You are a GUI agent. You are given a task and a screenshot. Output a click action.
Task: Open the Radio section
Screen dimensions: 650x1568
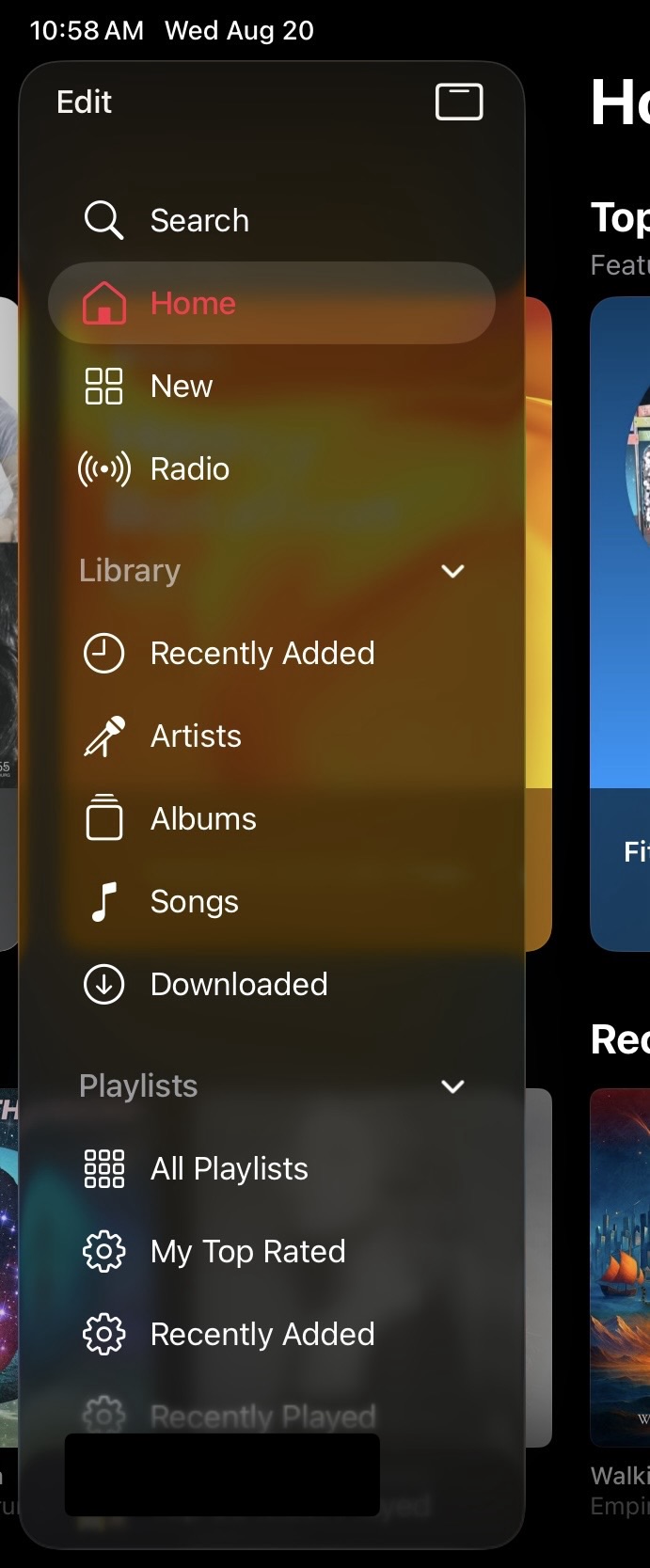pos(189,468)
